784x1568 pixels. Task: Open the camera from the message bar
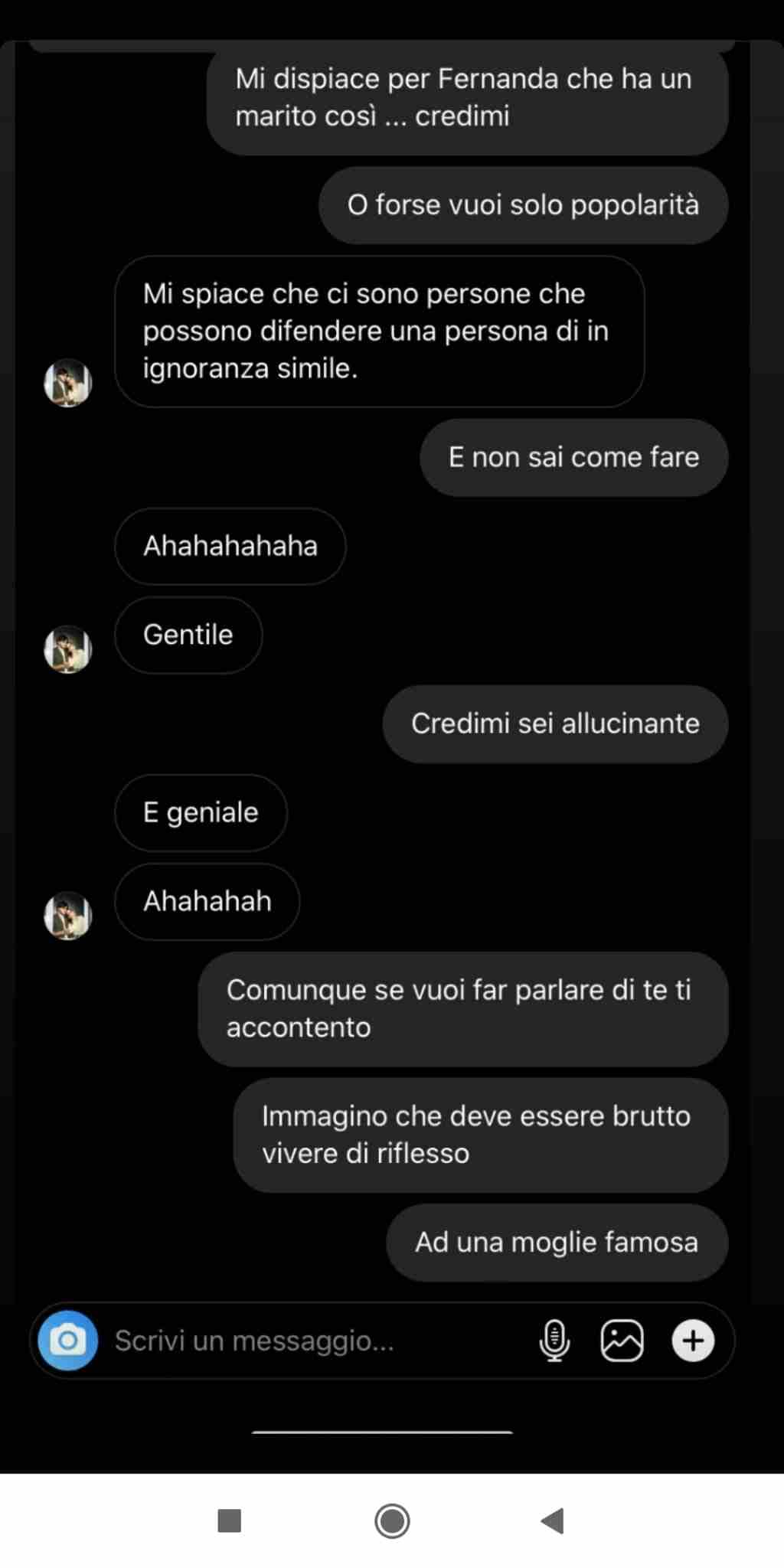68,1341
